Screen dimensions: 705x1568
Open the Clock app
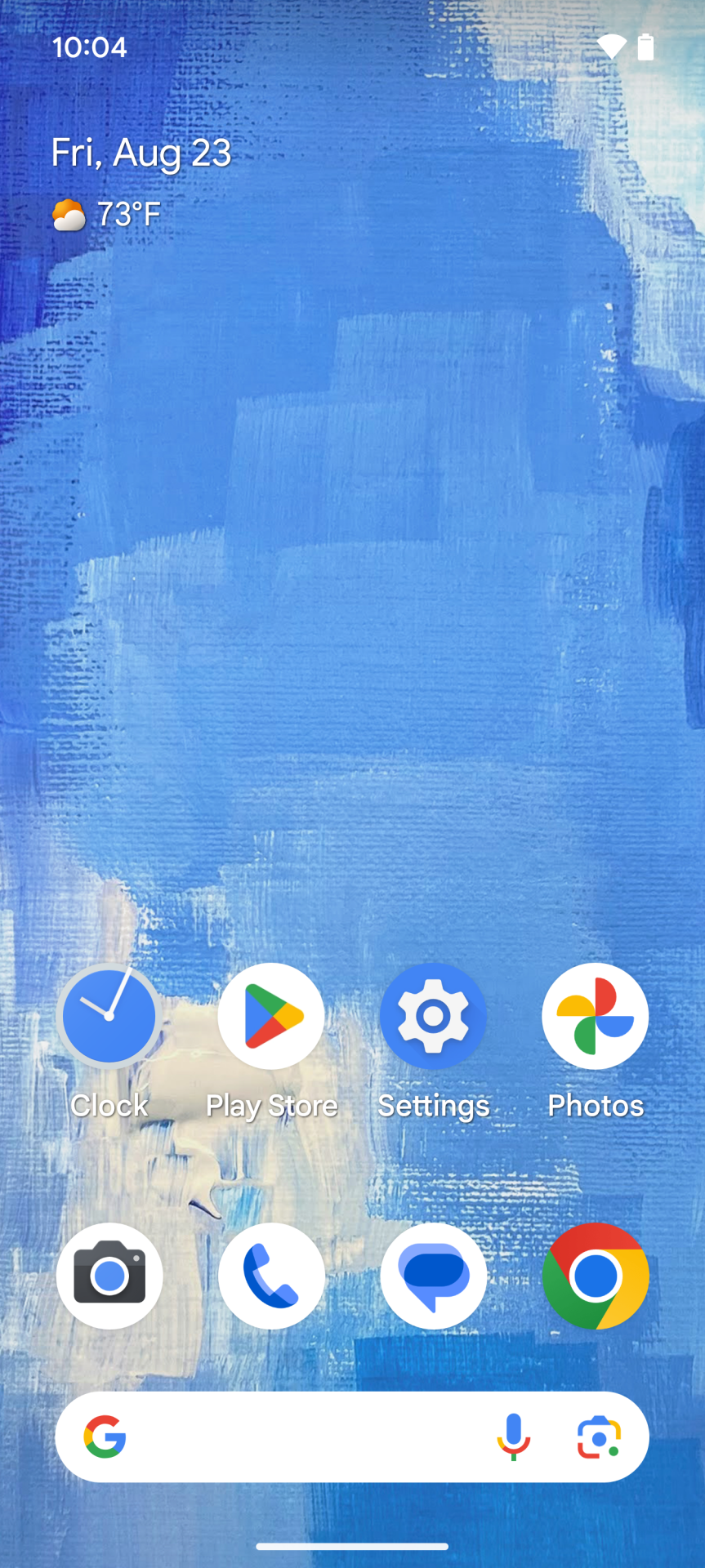(109, 1016)
